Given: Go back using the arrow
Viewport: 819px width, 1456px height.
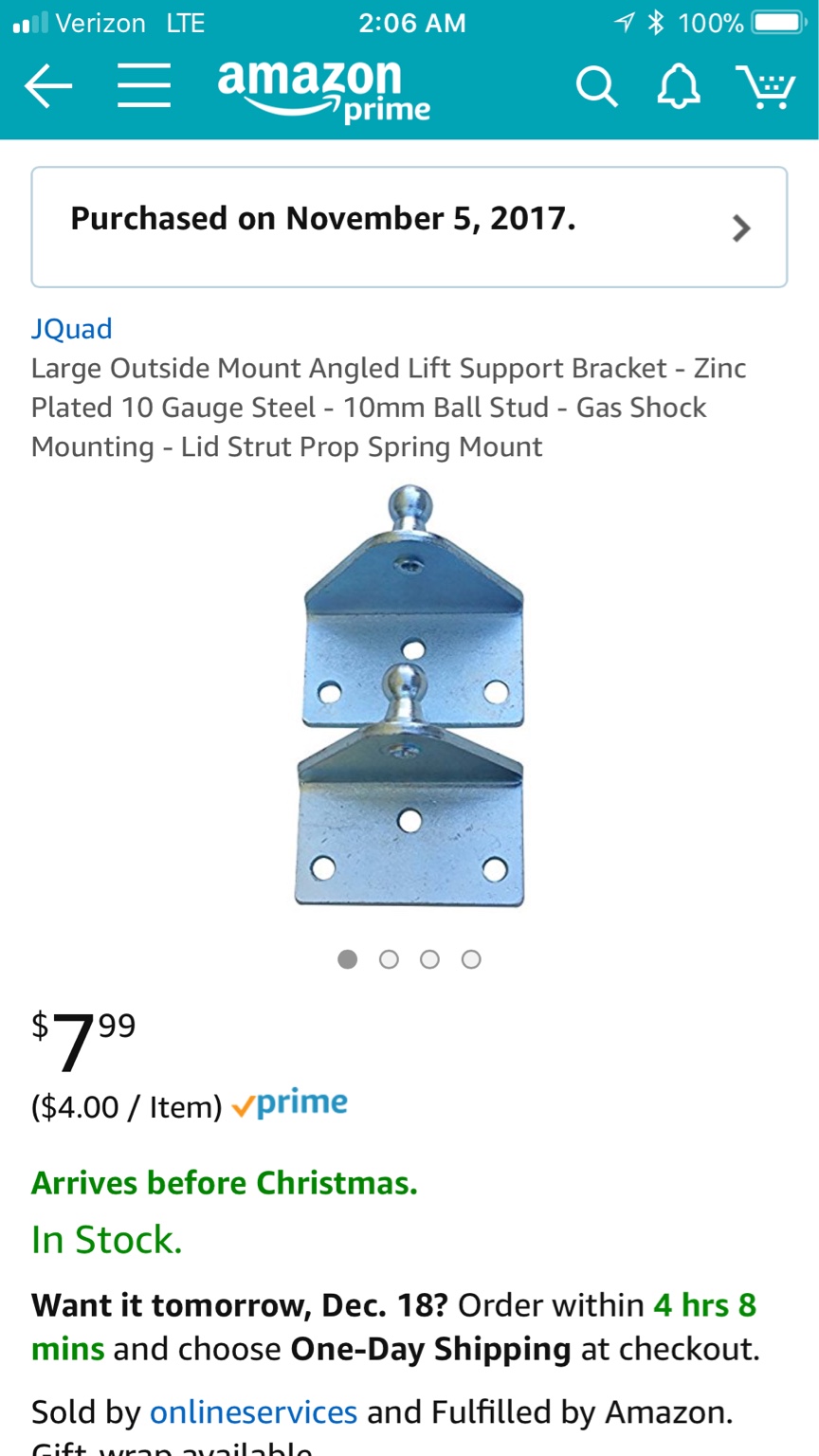Looking at the screenshot, I should click(x=48, y=87).
